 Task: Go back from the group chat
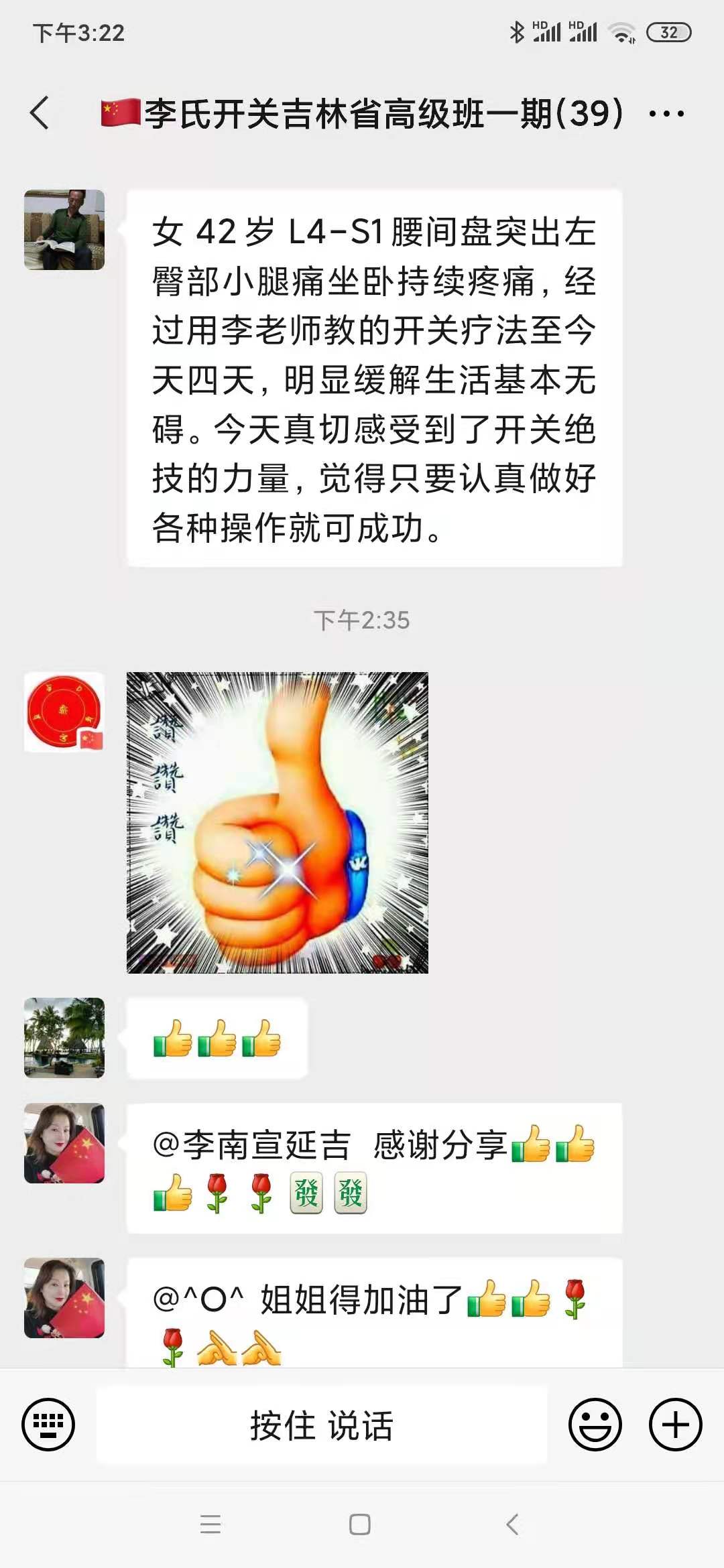pos(40,113)
